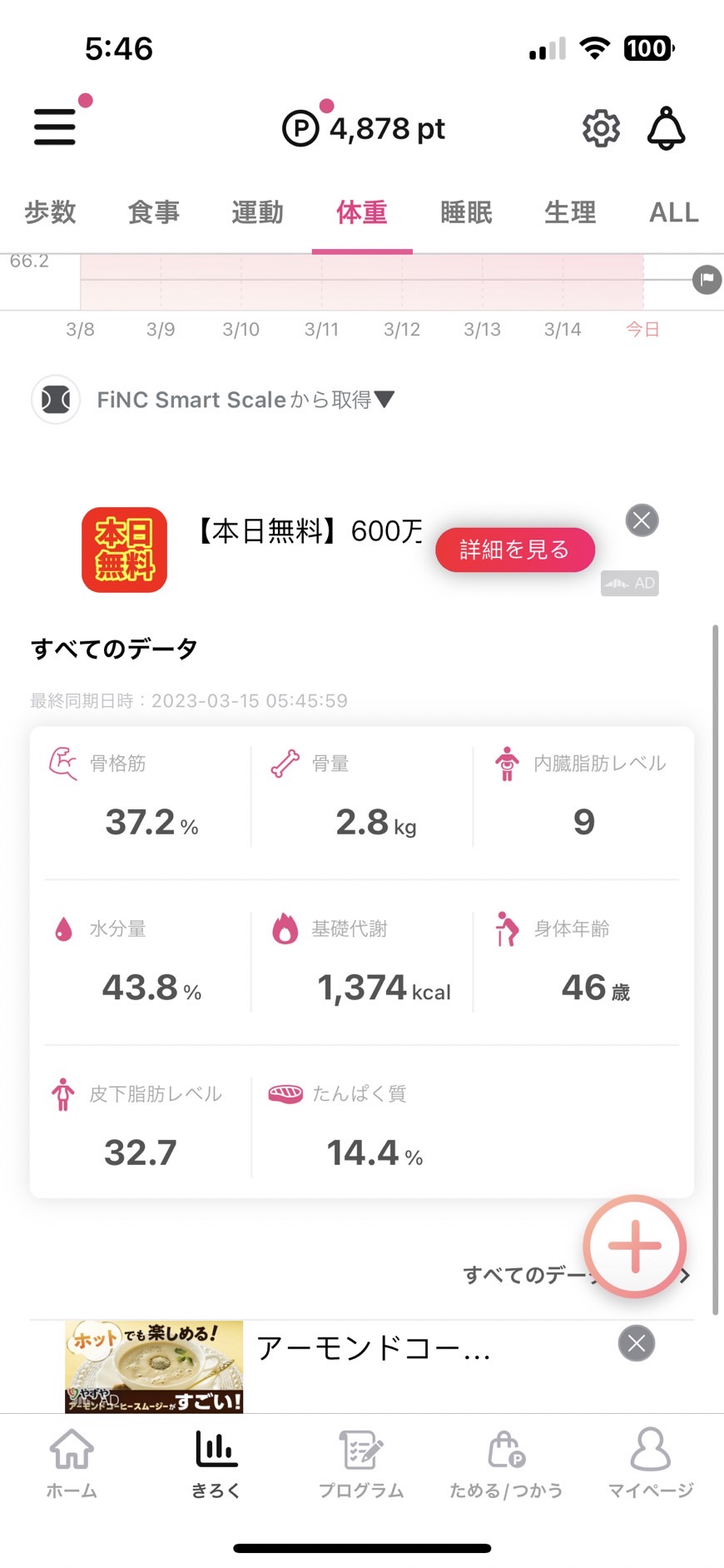The height and width of the screenshot is (1568, 724).
Task: View the 4,878 pt points balance
Action: pos(364,128)
